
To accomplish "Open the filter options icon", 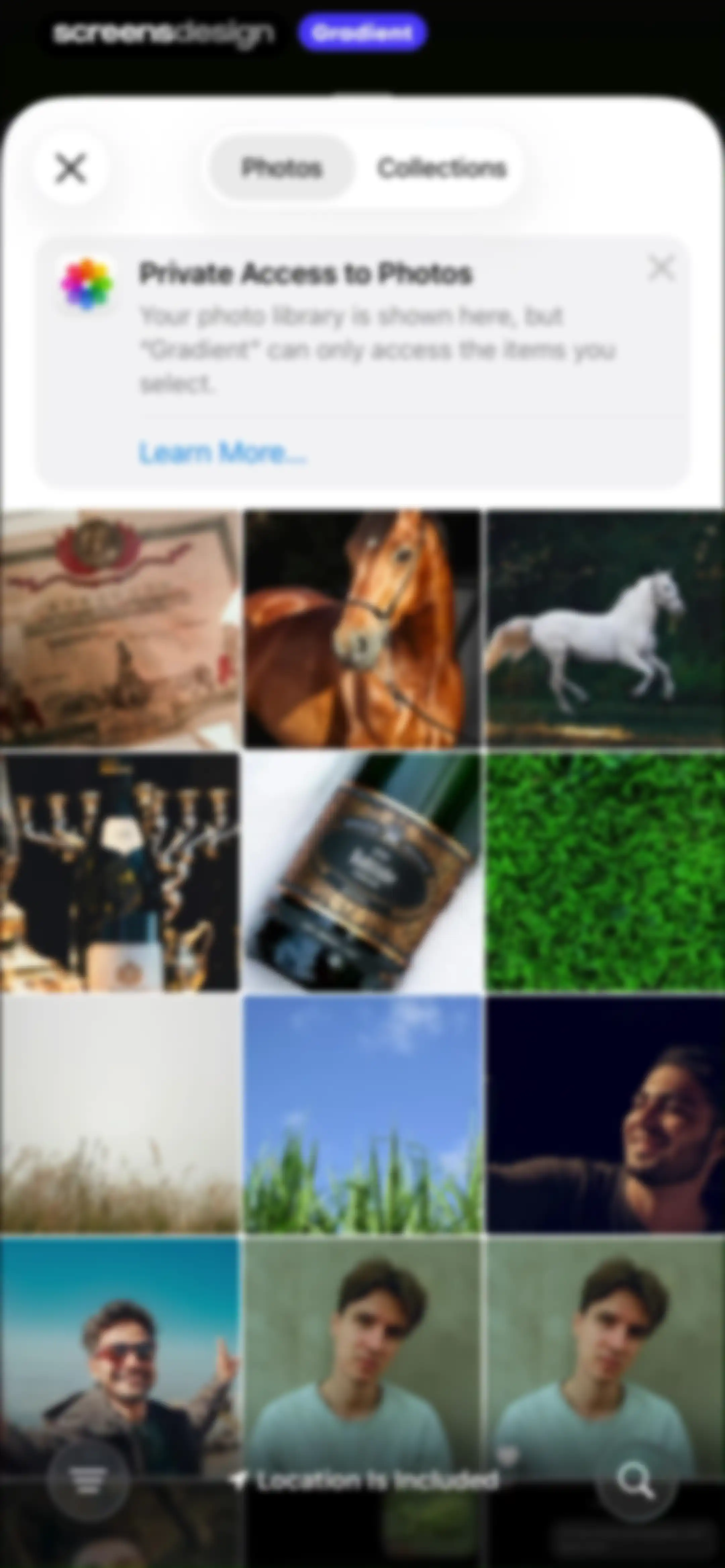I will click(89, 1480).
